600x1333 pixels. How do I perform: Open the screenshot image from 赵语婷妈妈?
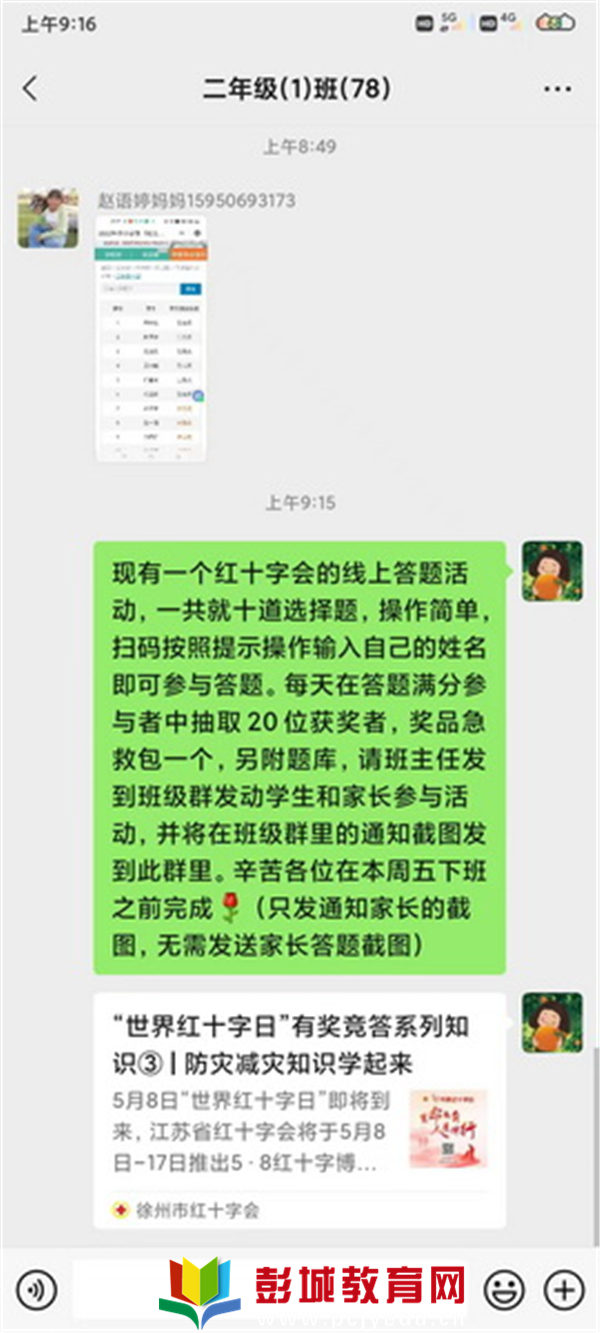(x=151, y=338)
